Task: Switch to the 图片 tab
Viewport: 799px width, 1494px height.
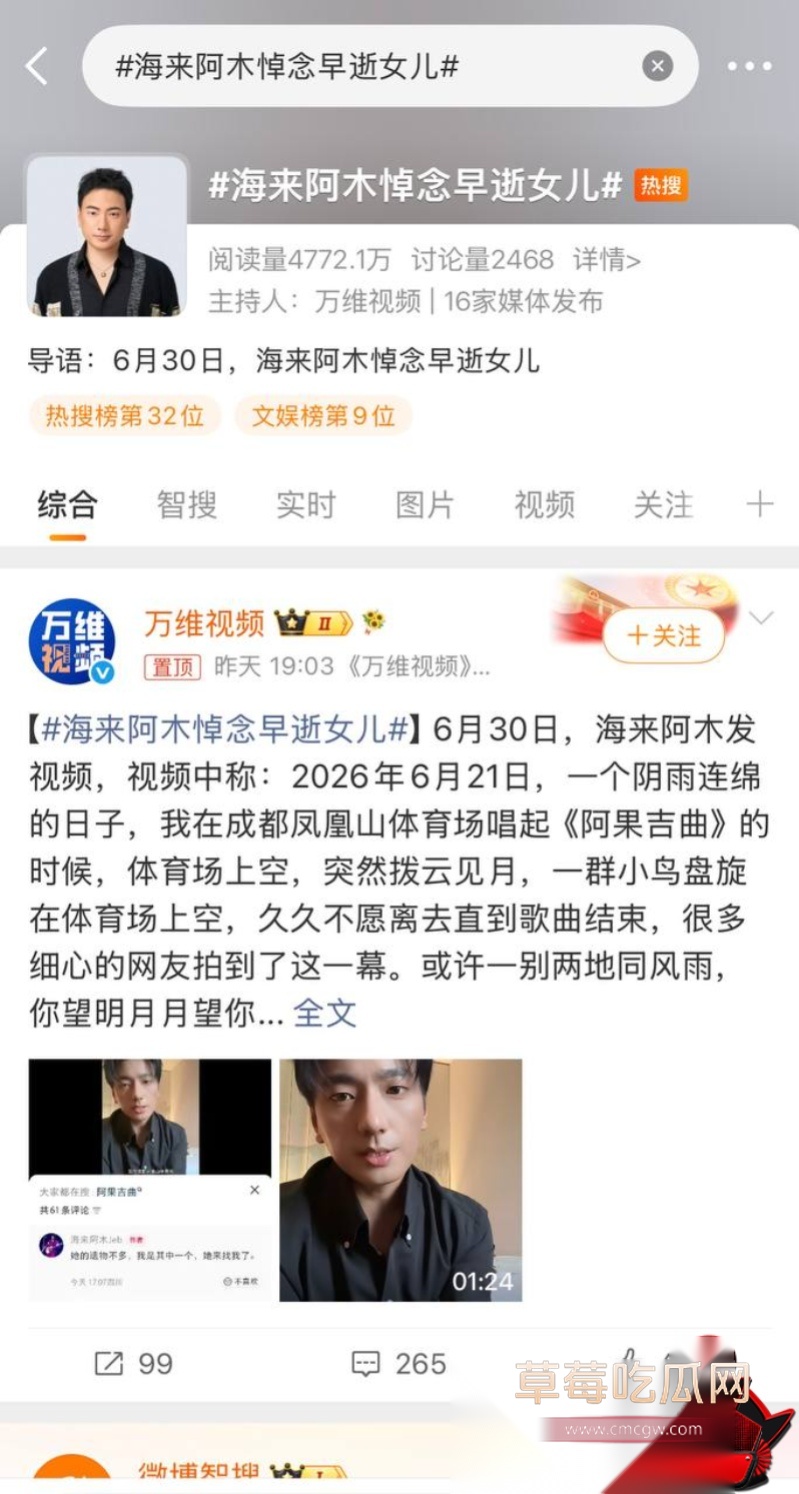Action: click(425, 505)
